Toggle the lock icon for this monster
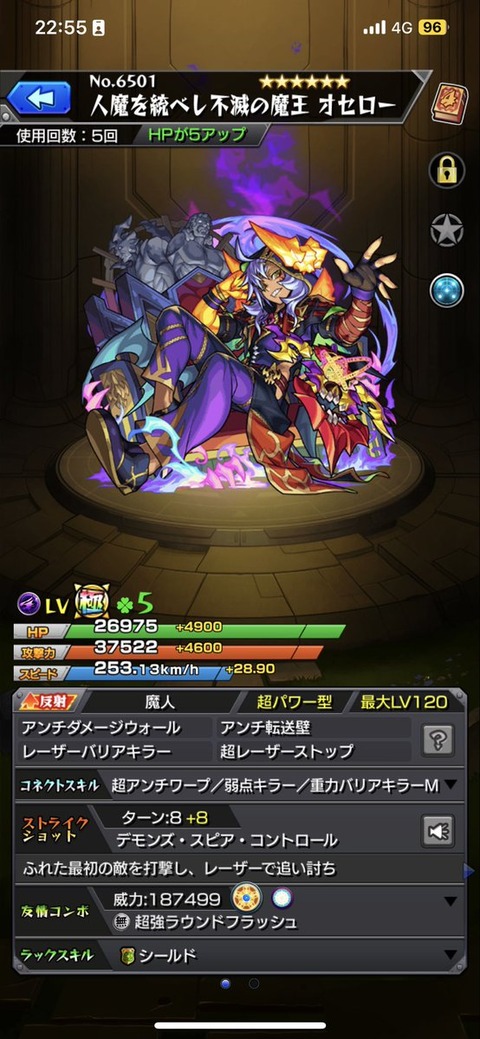The height and width of the screenshot is (1039, 480). pos(447,170)
